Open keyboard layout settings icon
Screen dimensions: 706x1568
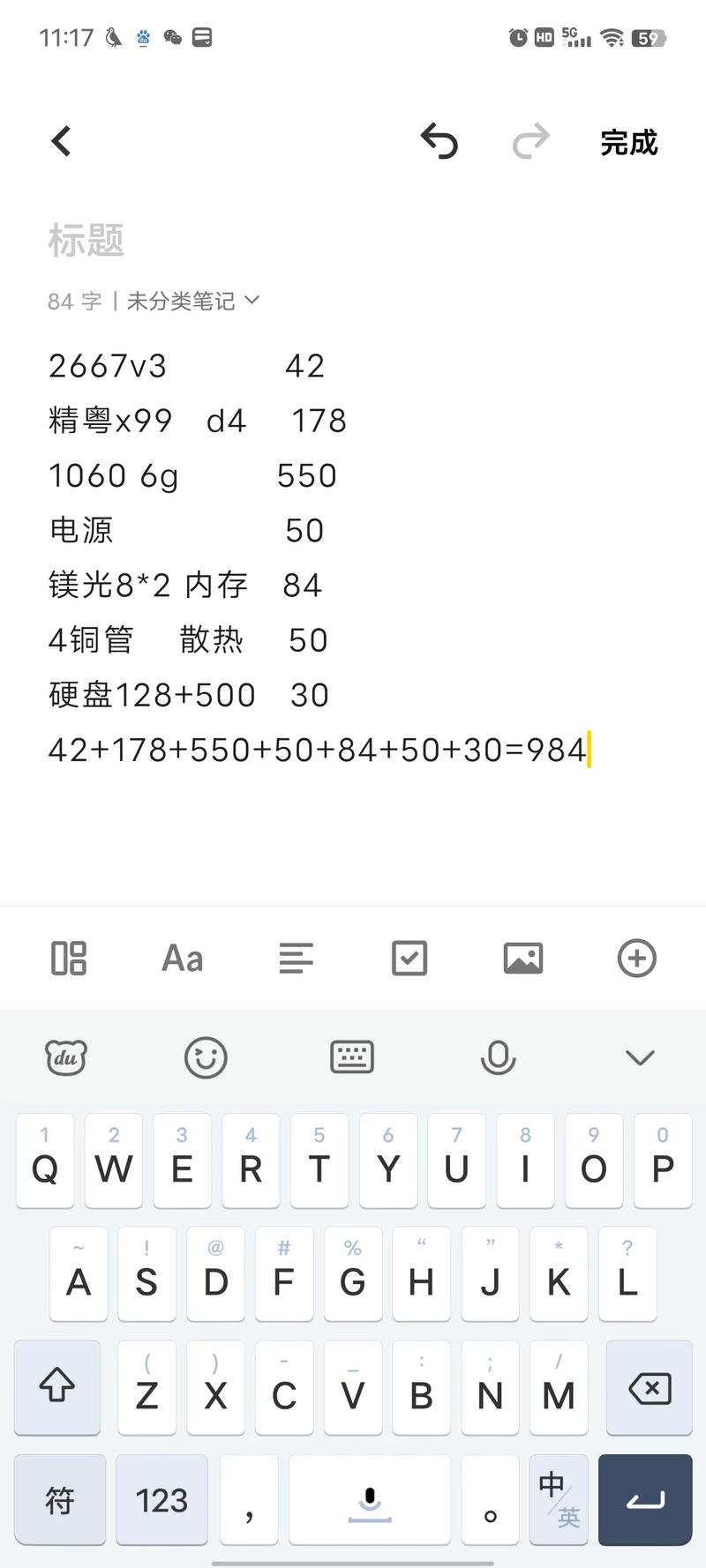(x=352, y=1057)
